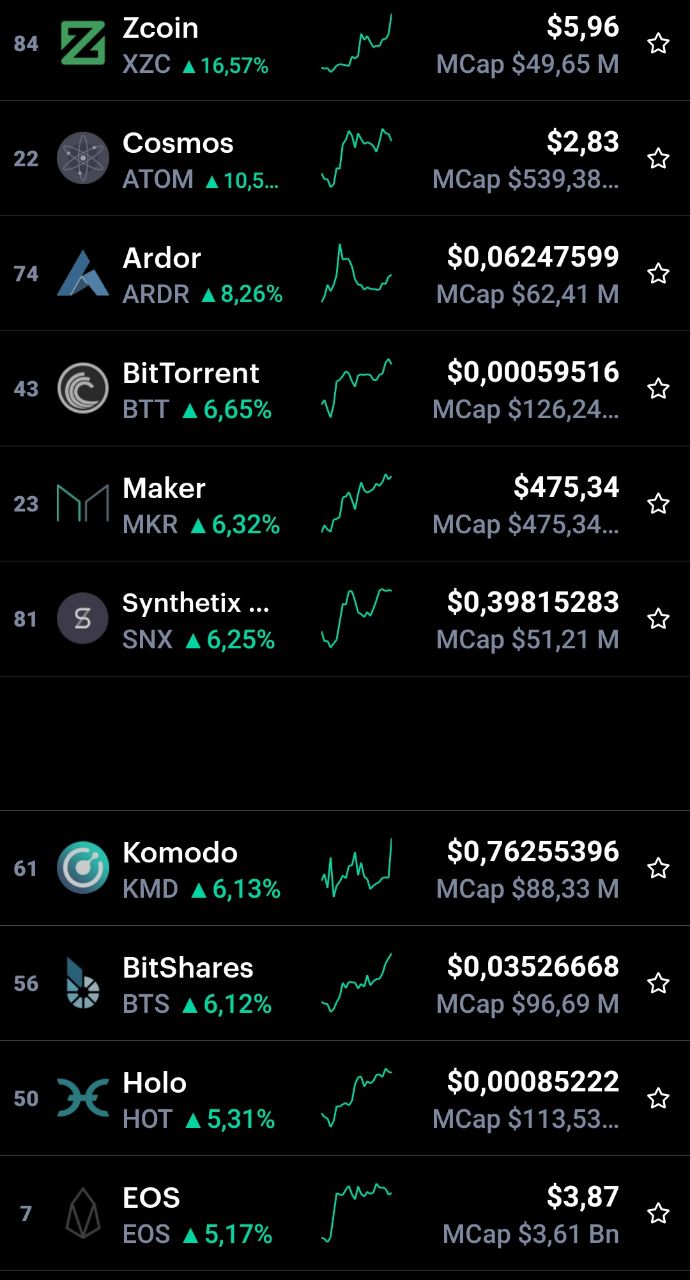
Task: Select the Maker MKR row
Action: pos(345,504)
